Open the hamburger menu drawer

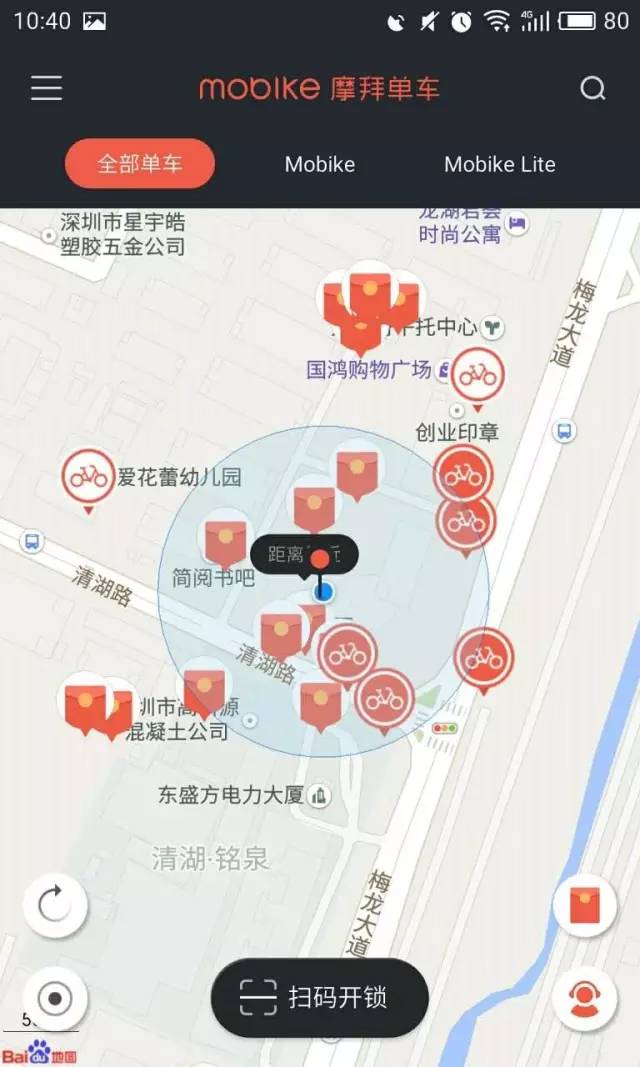click(46, 88)
